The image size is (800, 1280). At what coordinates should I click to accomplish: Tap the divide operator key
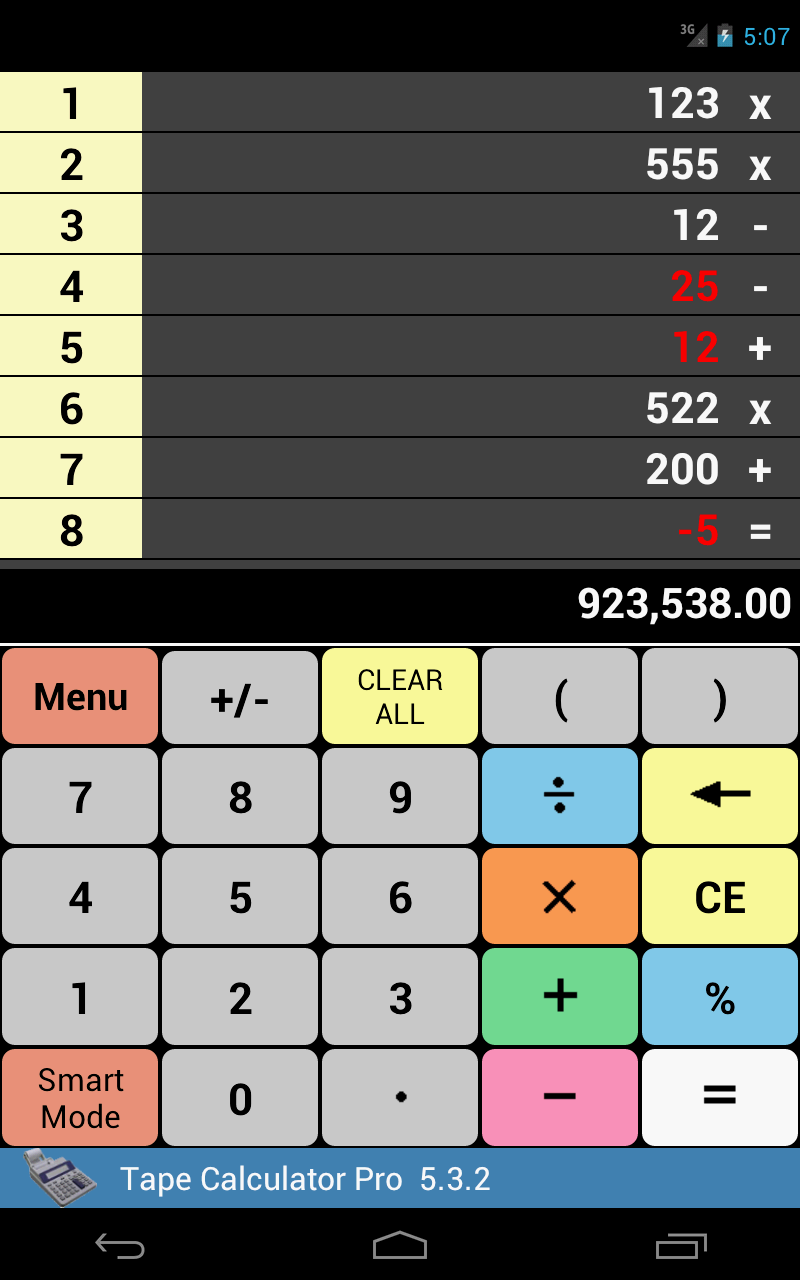click(x=560, y=797)
